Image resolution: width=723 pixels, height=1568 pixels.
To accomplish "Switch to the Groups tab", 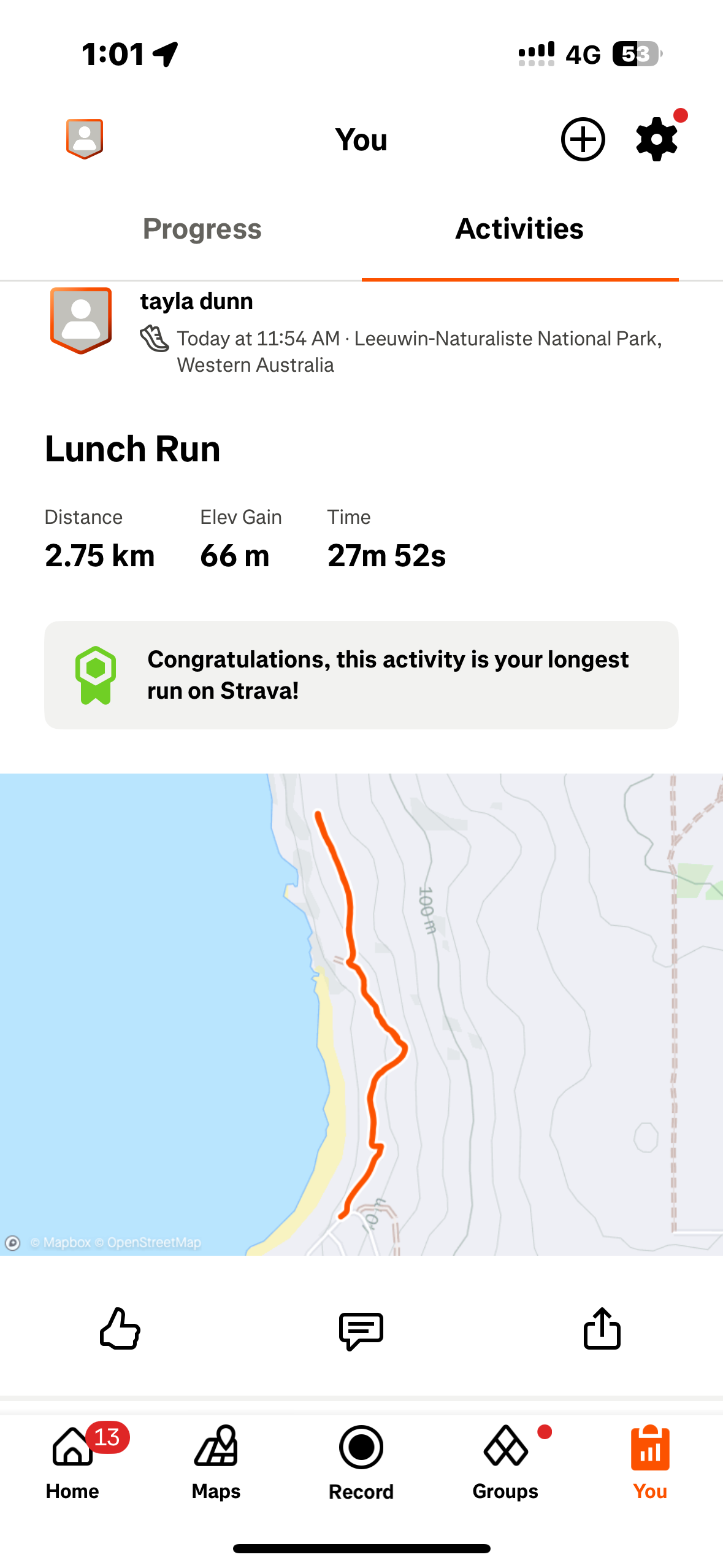I will coord(505,1462).
